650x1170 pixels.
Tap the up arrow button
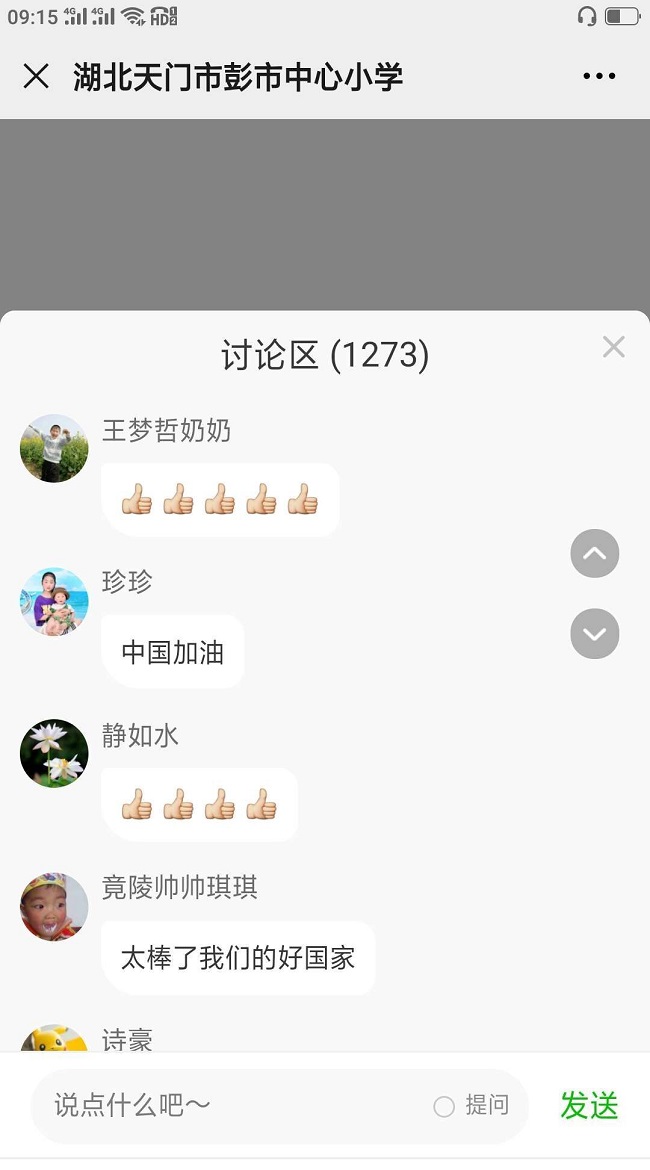(x=595, y=554)
